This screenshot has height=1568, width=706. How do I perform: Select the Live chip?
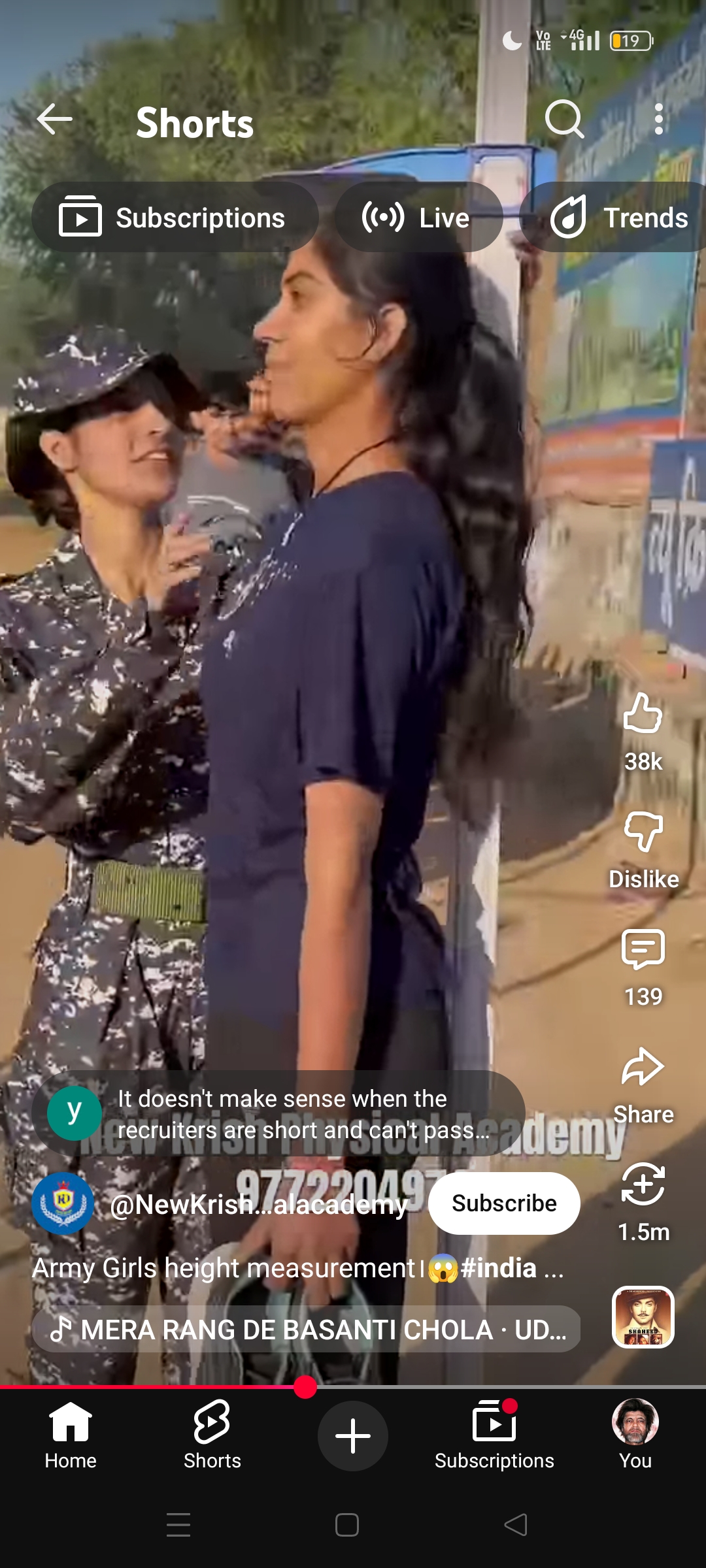(x=418, y=218)
